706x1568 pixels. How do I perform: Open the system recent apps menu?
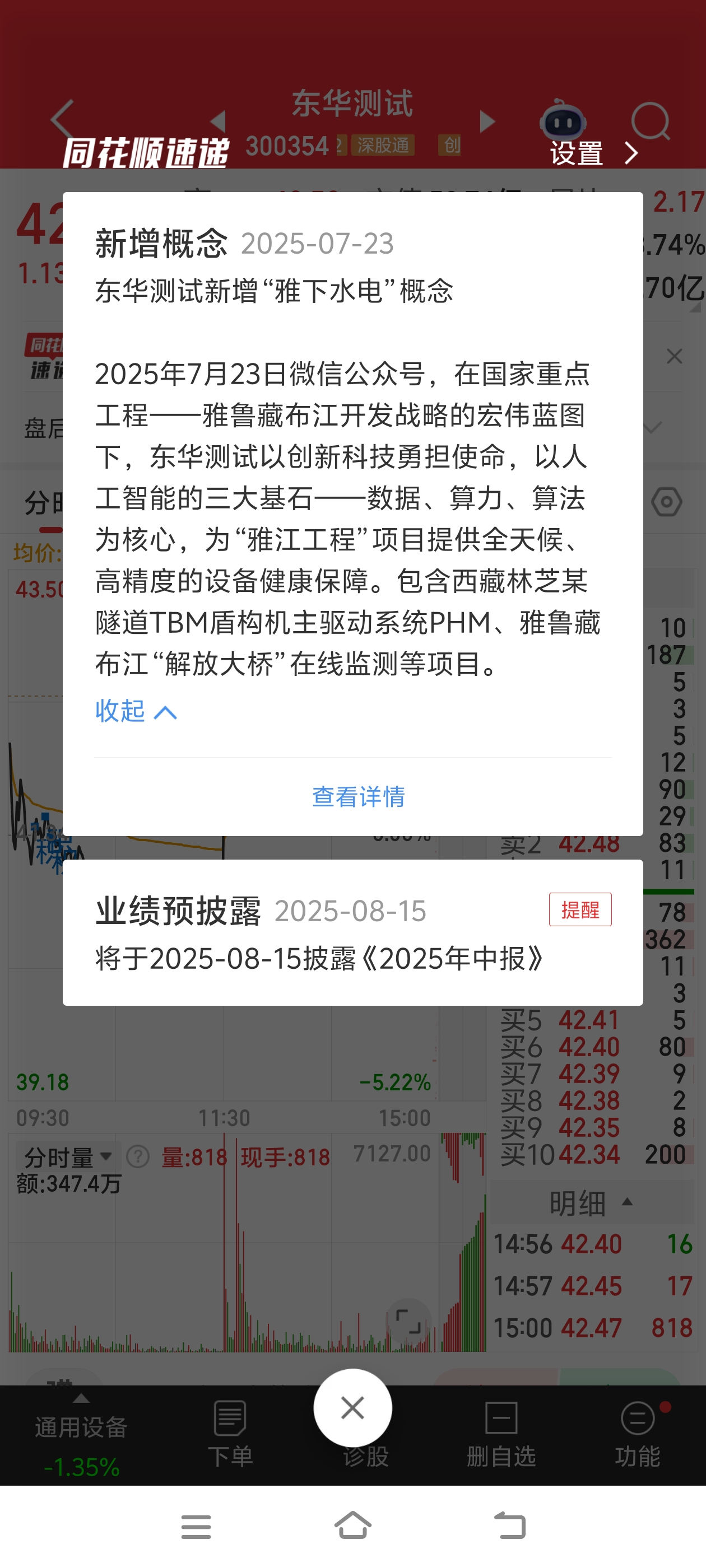click(196, 1527)
